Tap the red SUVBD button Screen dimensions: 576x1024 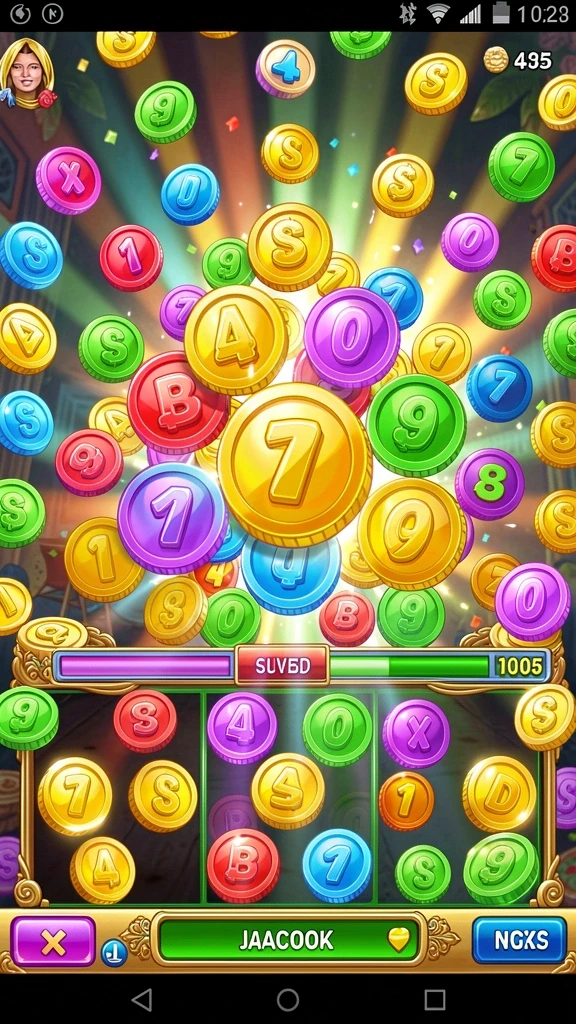point(282,665)
